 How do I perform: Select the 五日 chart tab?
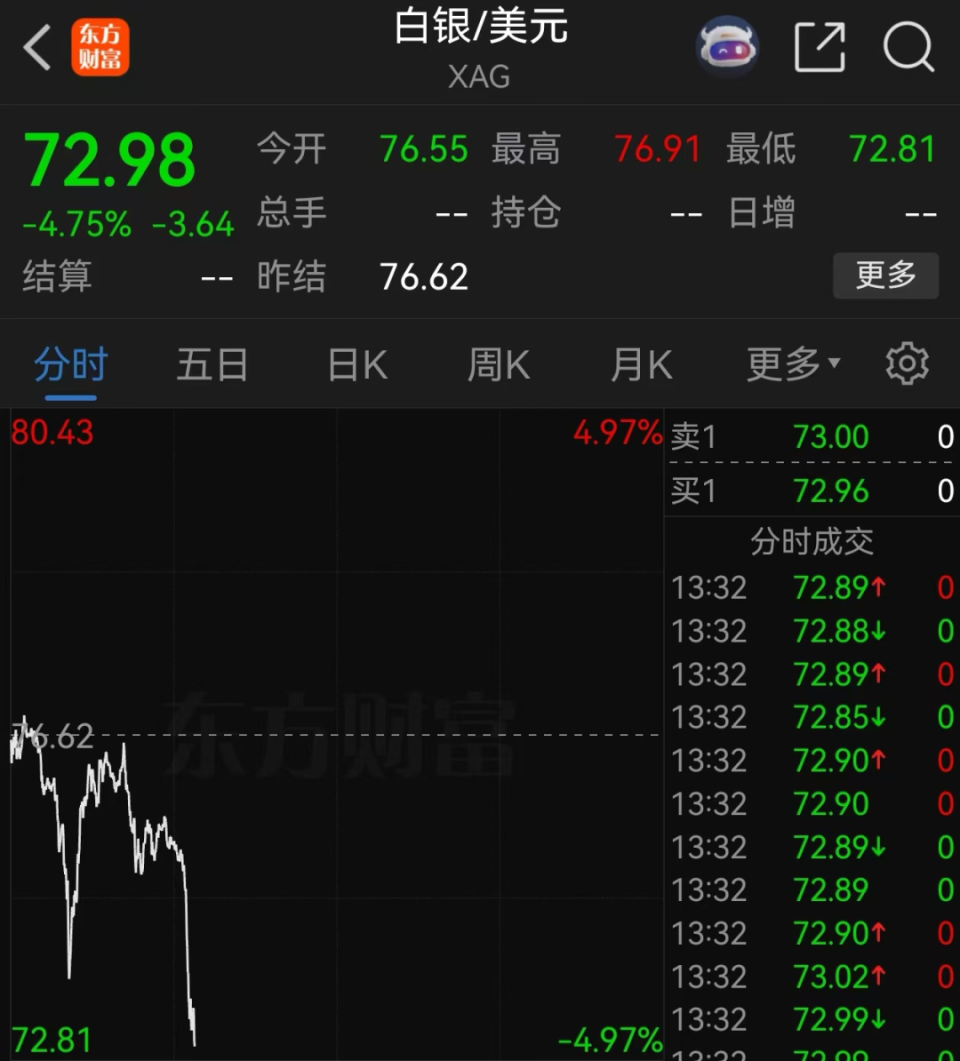[x=211, y=364]
